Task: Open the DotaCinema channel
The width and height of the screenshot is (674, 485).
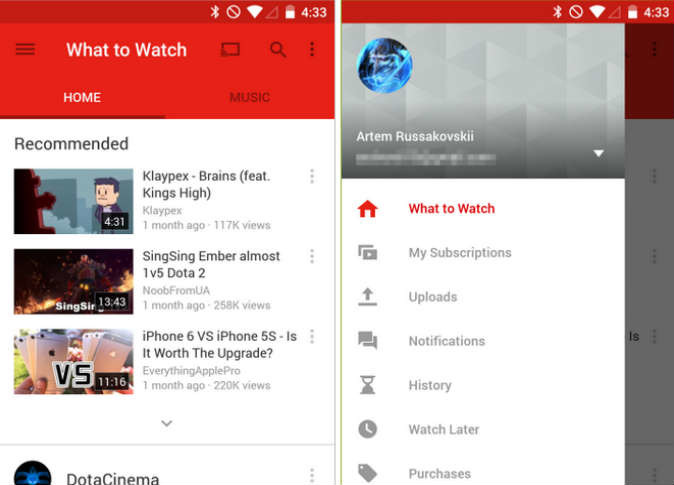Action: [112, 478]
